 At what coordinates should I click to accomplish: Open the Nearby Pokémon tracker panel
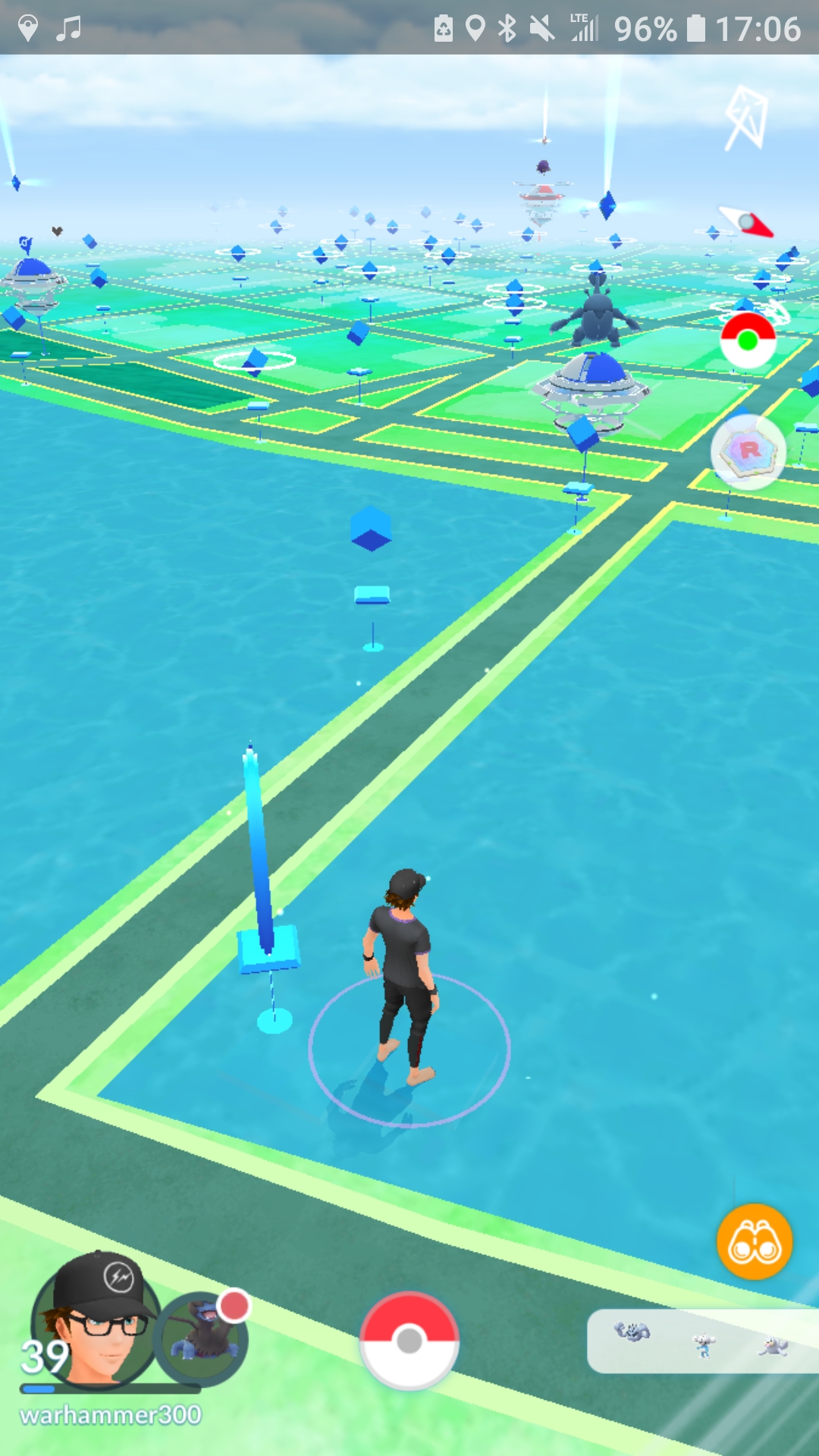pos(701,1341)
